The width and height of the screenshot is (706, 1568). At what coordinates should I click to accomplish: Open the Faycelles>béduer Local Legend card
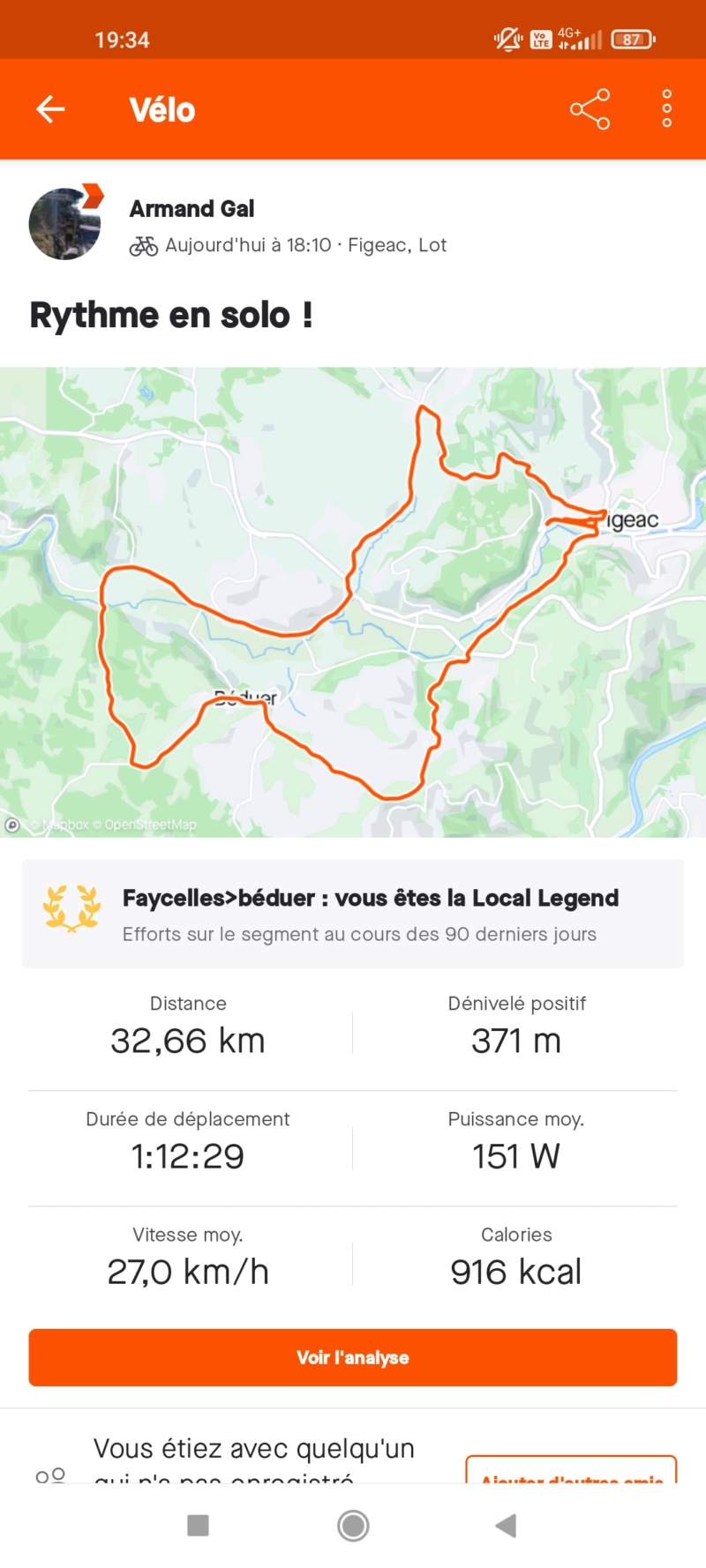pyautogui.click(x=353, y=915)
